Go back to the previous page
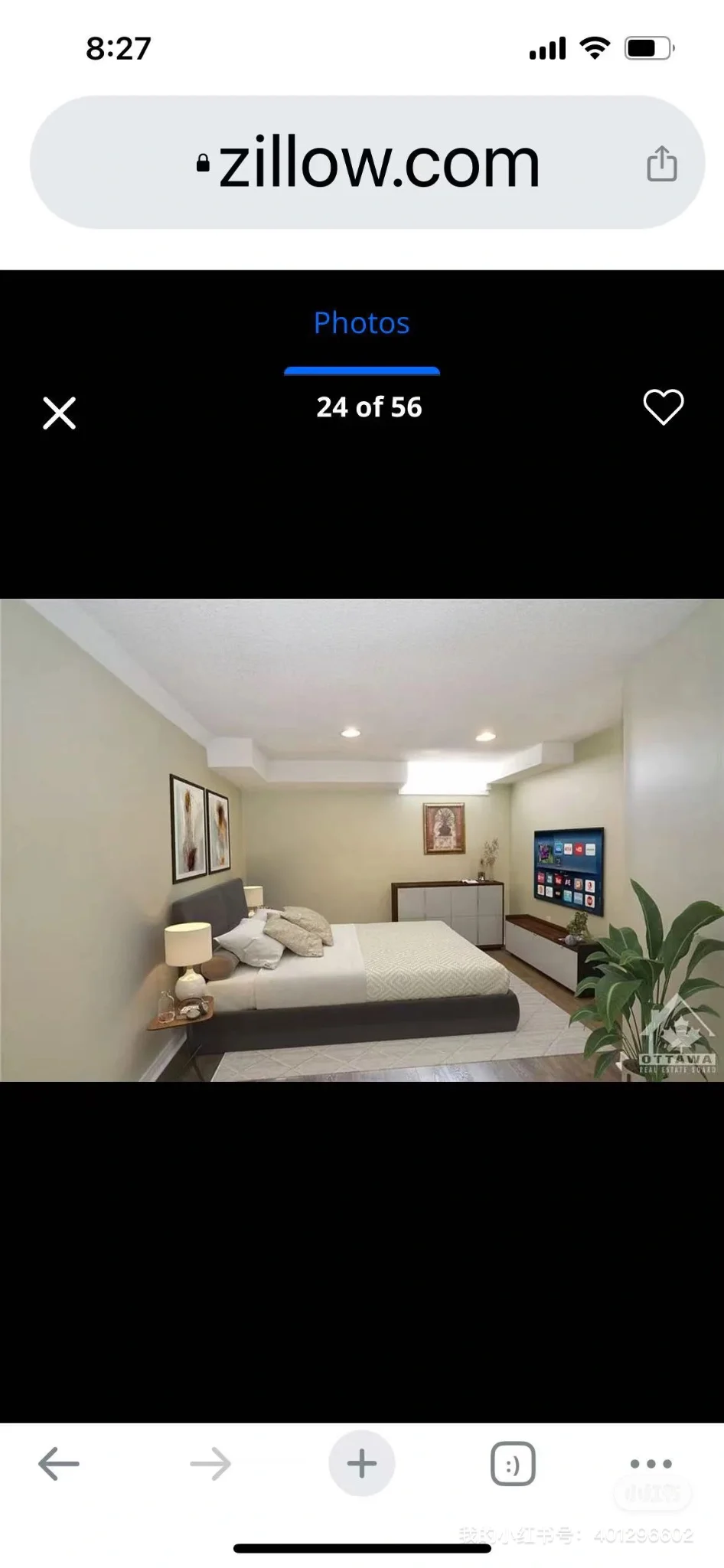Image resolution: width=724 pixels, height=1568 pixels. pos(59,1464)
